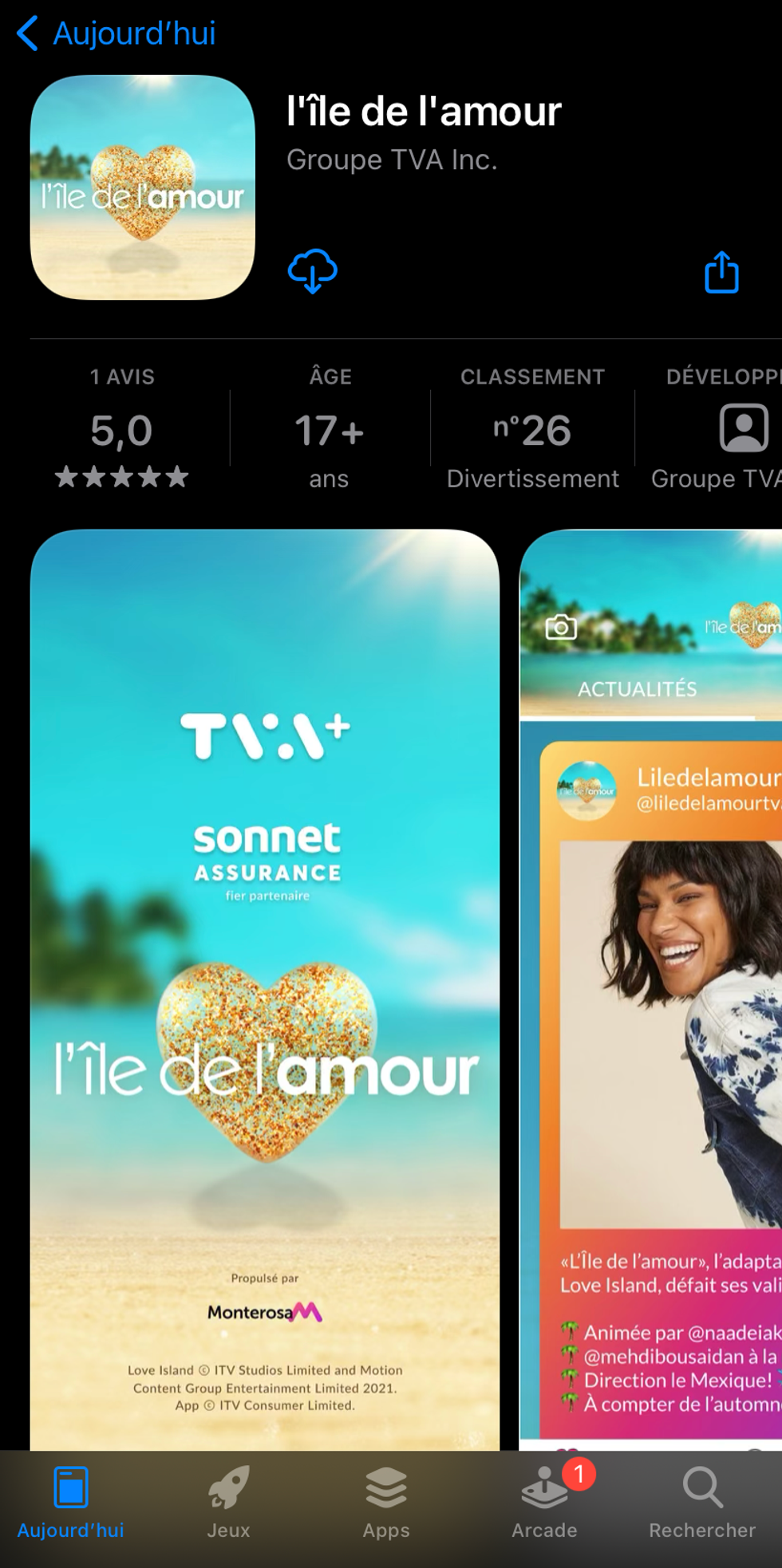The image size is (782, 1568).
Task: Open the Arcade tab
Action: [544, 1503]
